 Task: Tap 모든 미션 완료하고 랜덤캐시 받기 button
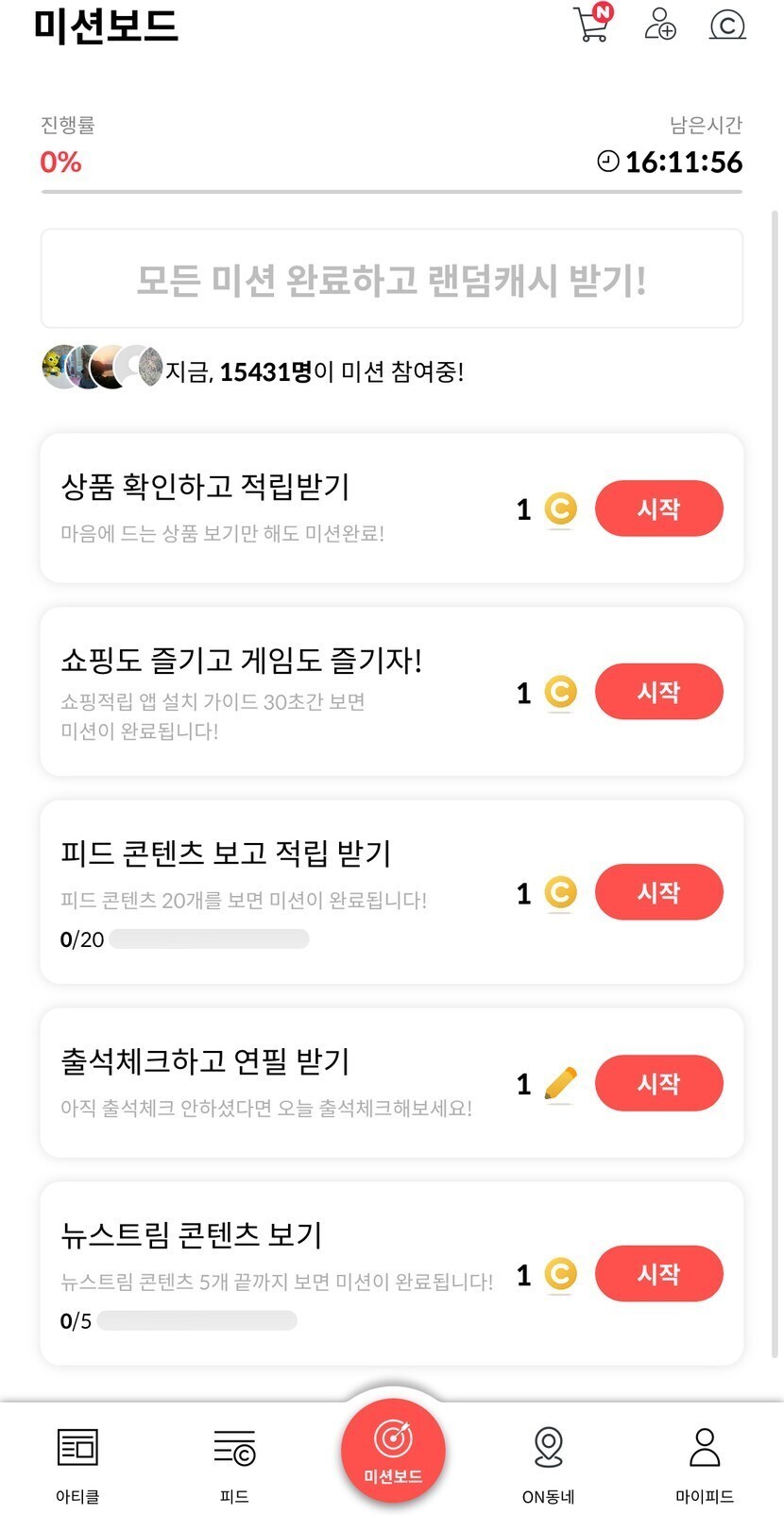pyautogui.click(x=391, y=280)
